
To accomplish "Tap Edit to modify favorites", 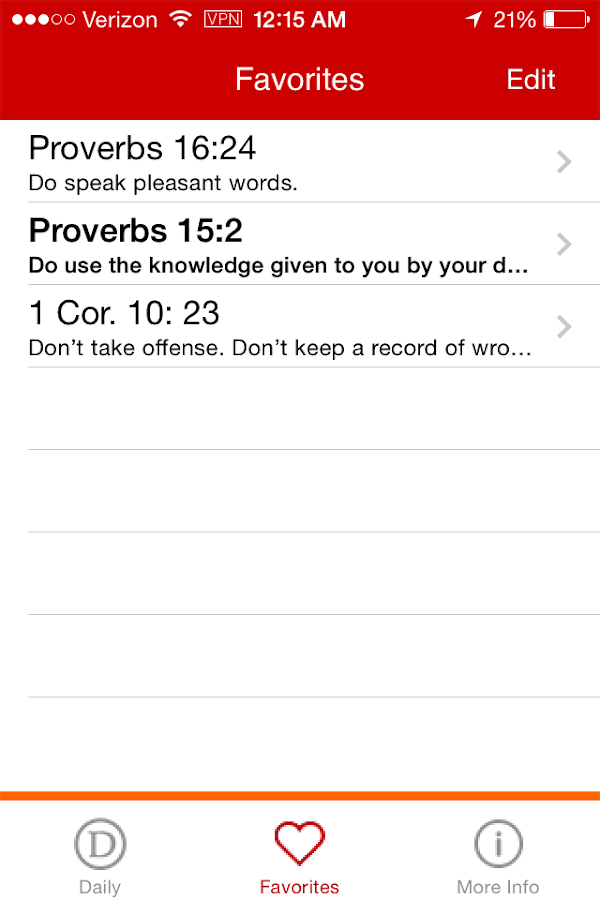I will (x=530, y=80).
